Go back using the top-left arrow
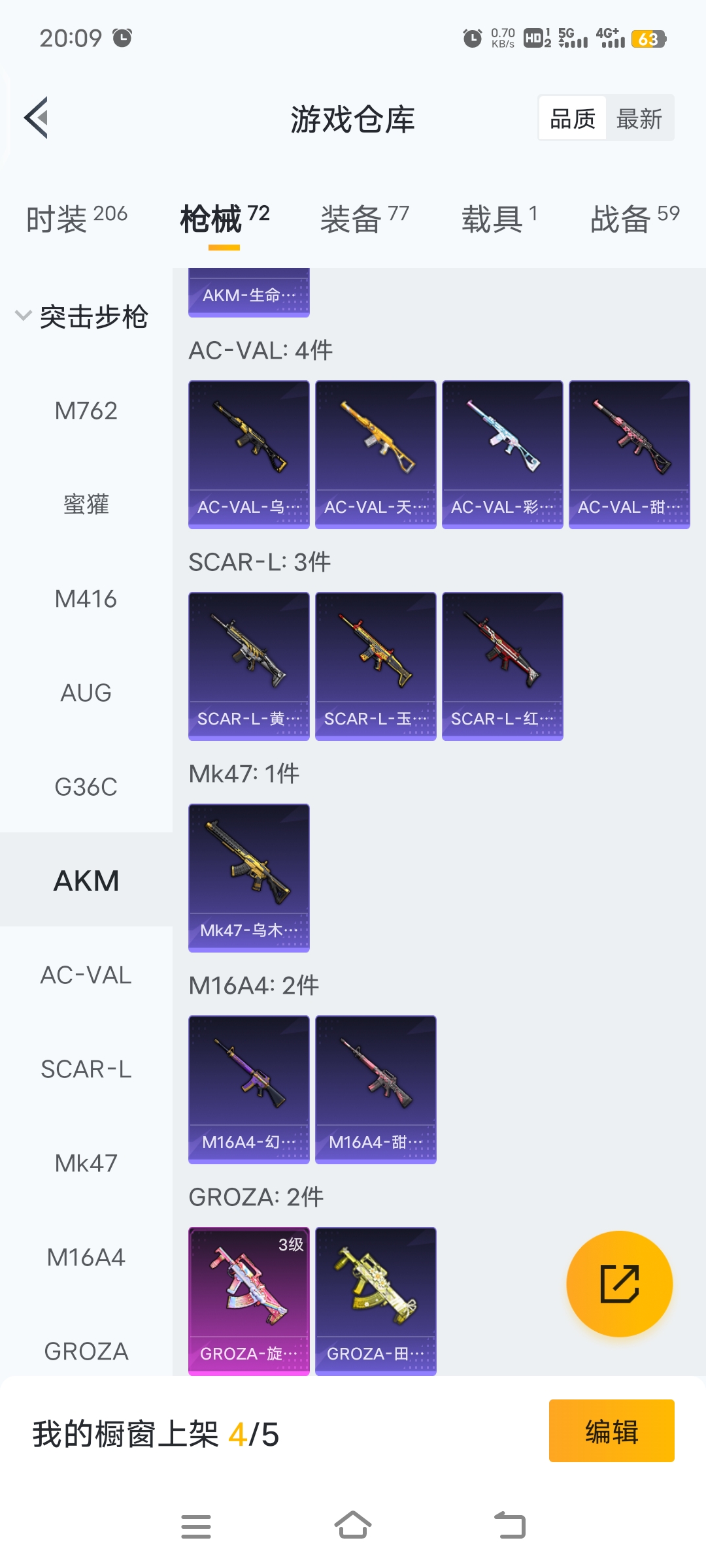 pyautogui.click(x=37, y=118)
